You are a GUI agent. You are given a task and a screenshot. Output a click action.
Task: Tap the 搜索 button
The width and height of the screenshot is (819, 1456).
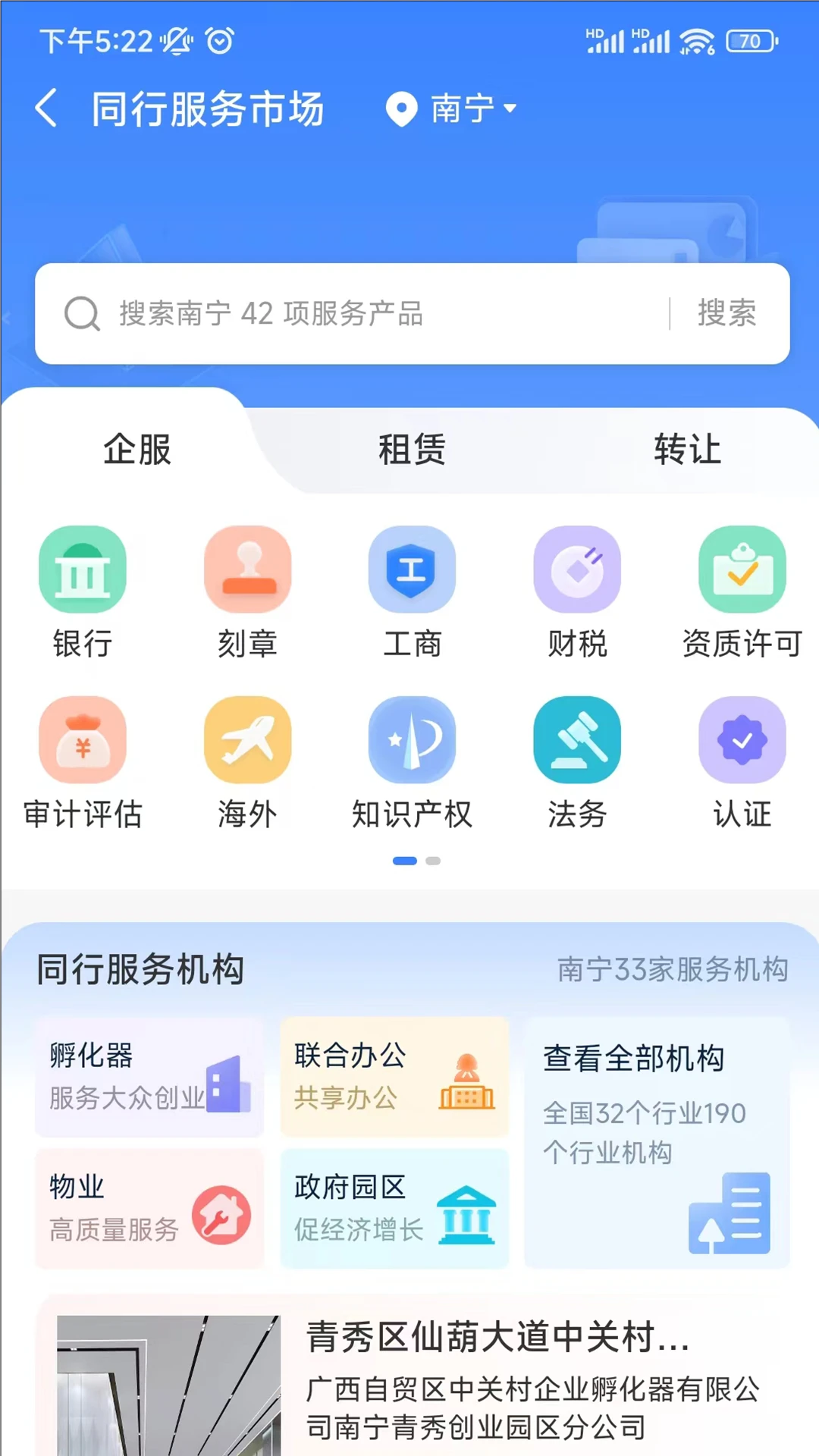[x=726, y=313]
